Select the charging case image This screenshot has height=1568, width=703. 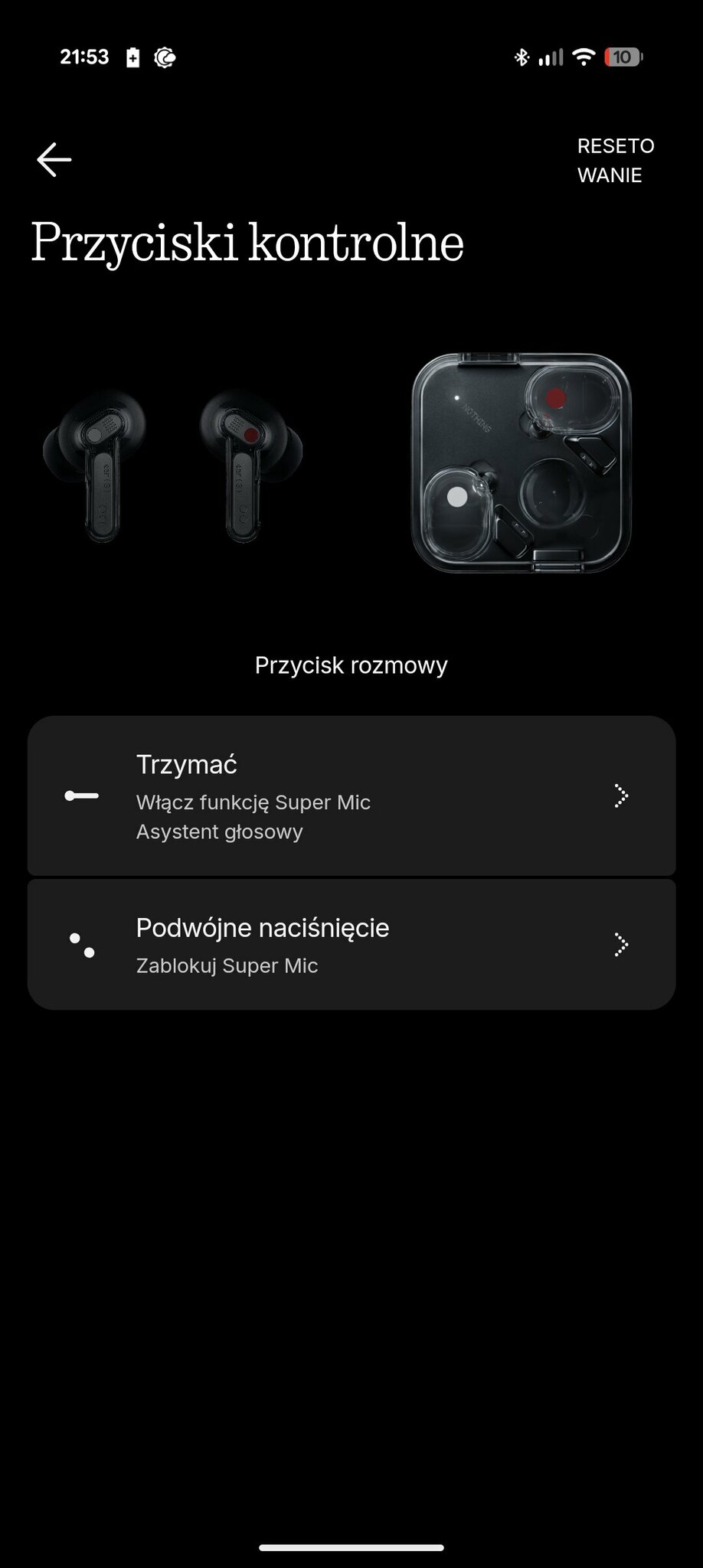tap(522, 463)
